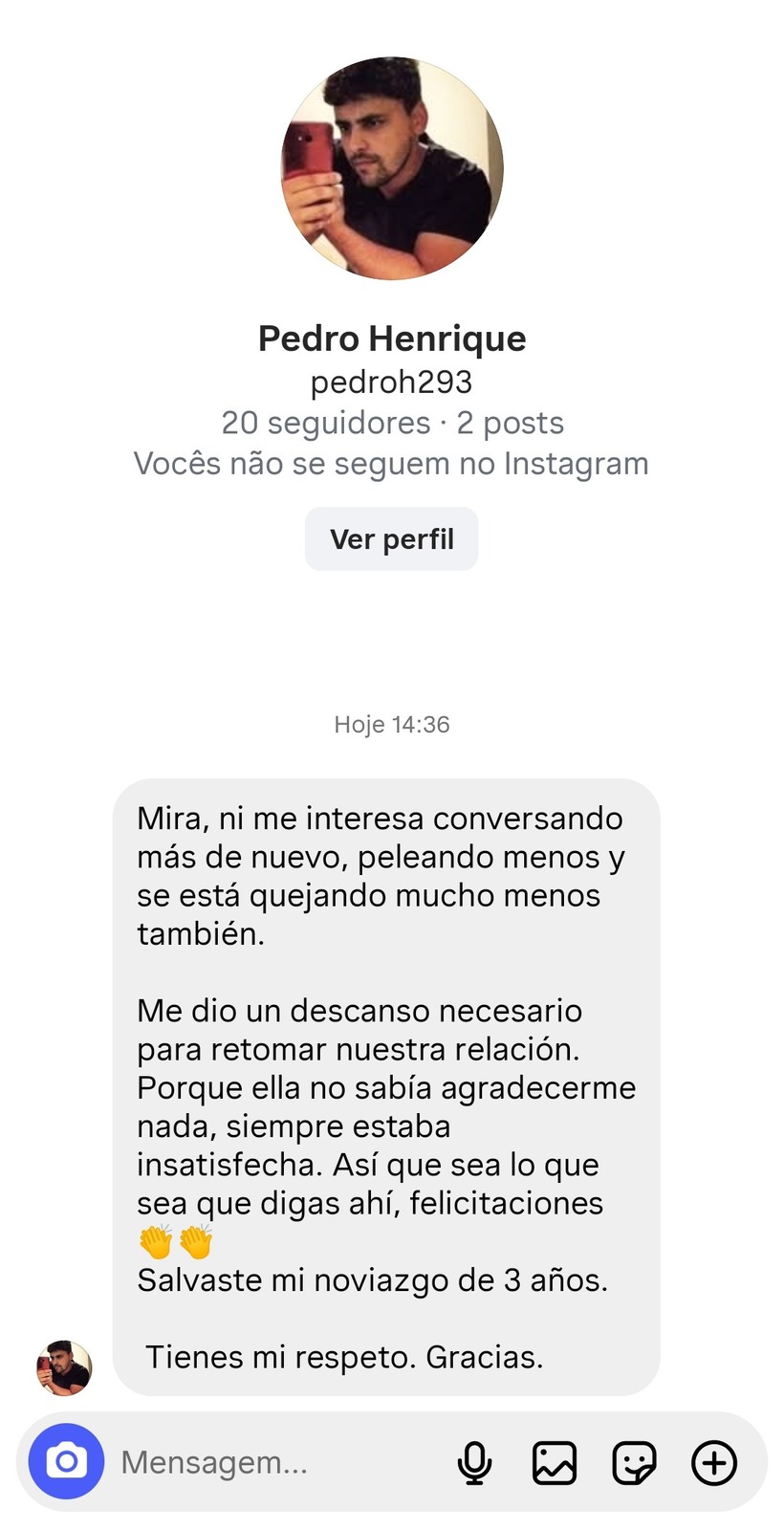This screenshot has height=1530, width=784.
Task: Select Pedro Henrique's display name
Action: click(x=391, y=338)
